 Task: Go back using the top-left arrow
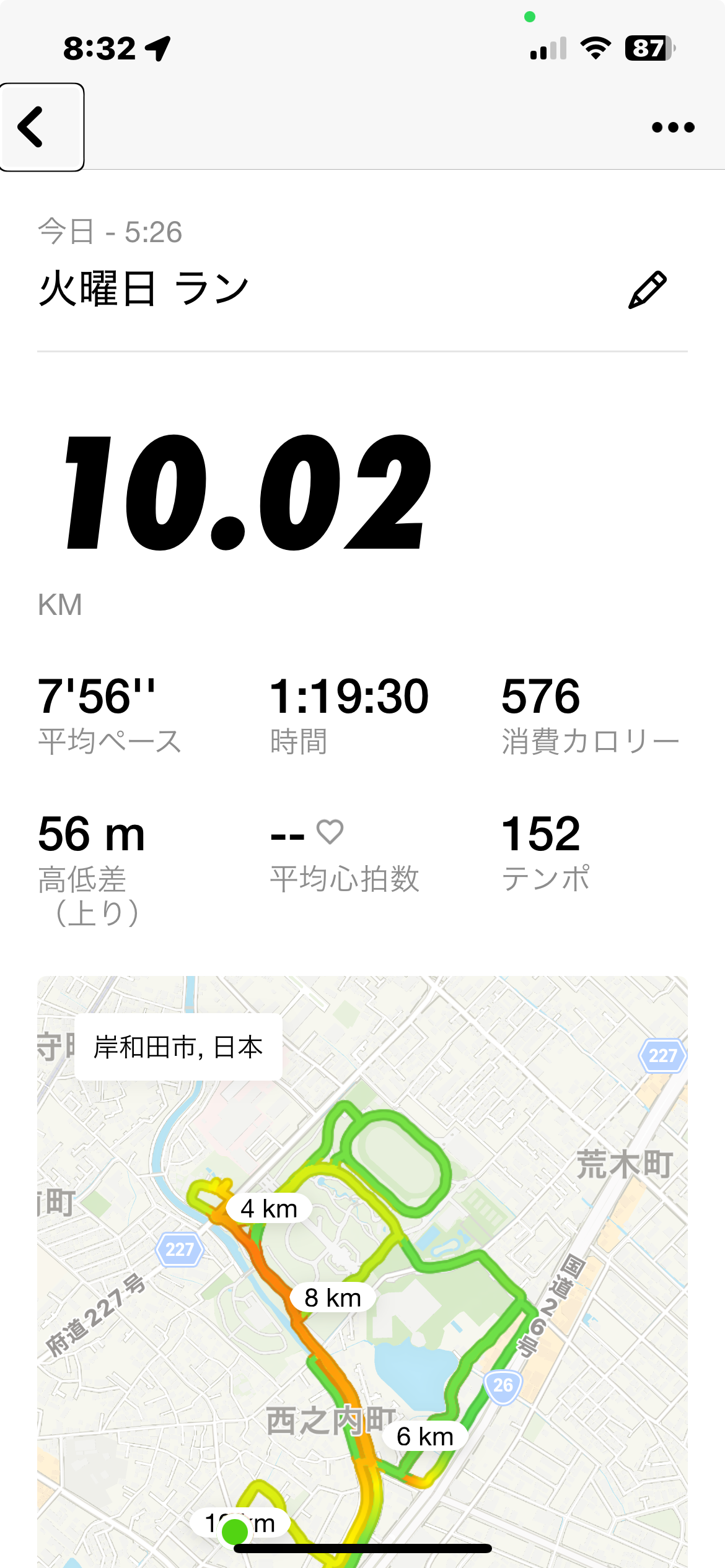click(41, 127)
